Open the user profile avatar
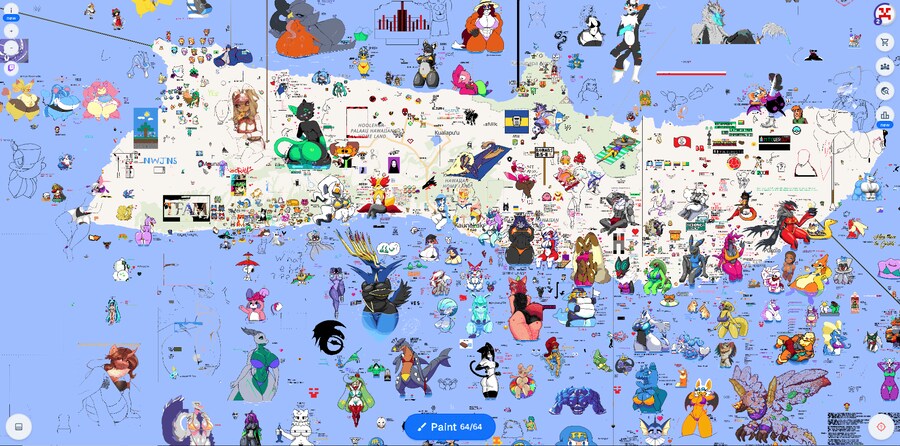 pyautogui.click(x=885, y=13)
